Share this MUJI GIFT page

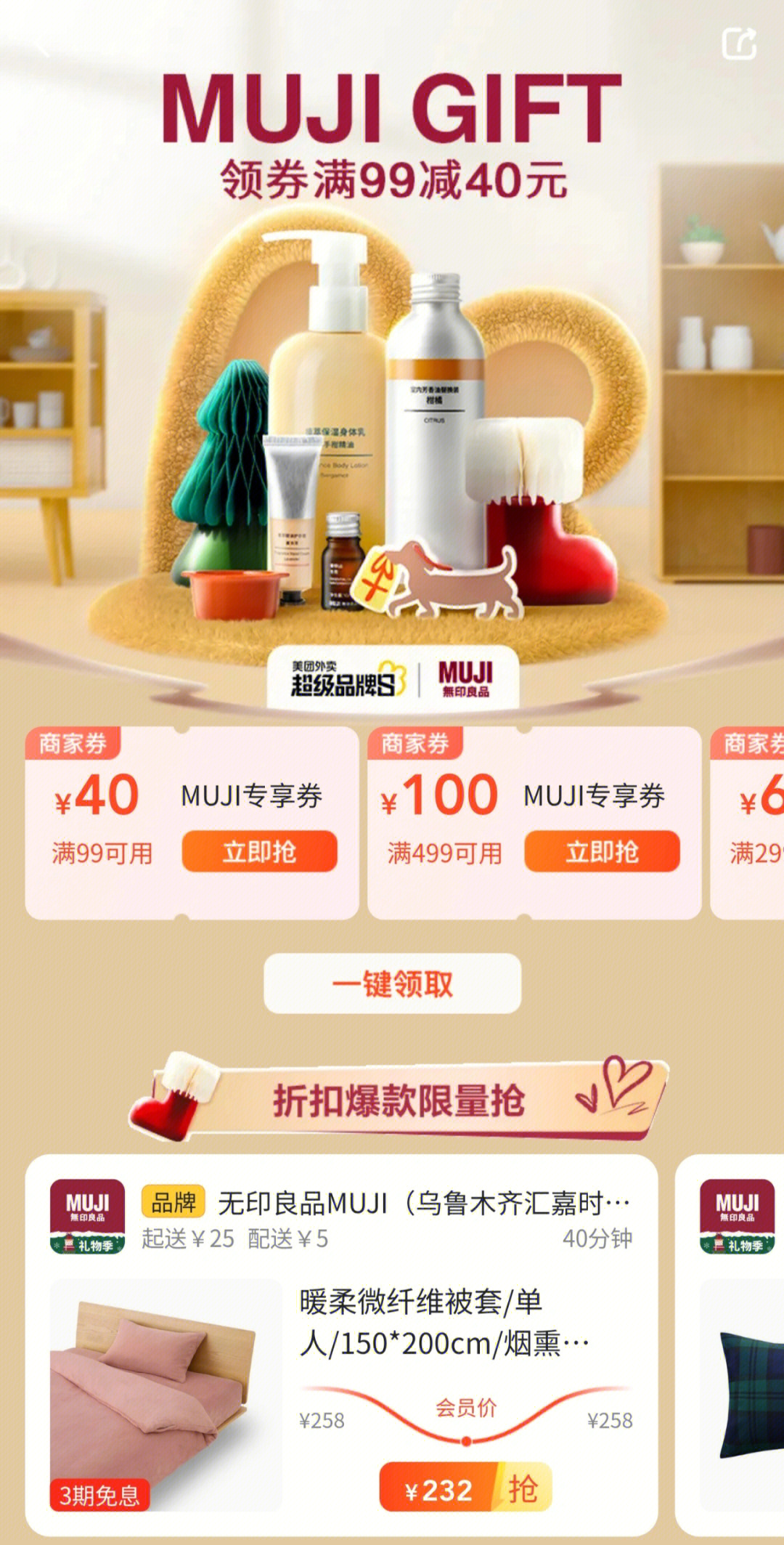click(739, 44)
